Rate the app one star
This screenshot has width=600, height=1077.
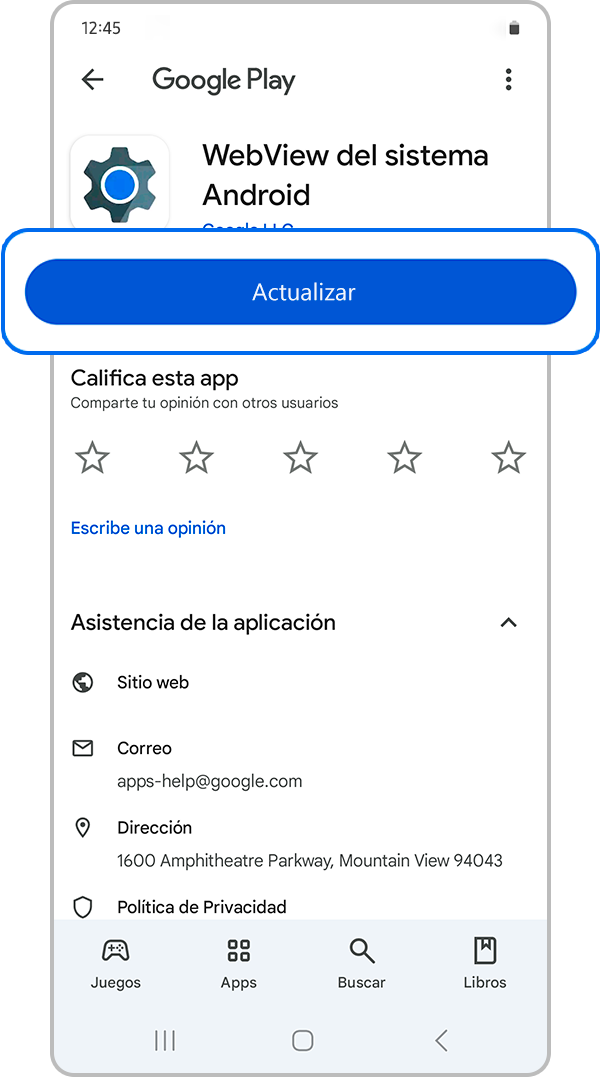(x=93, y=458)
